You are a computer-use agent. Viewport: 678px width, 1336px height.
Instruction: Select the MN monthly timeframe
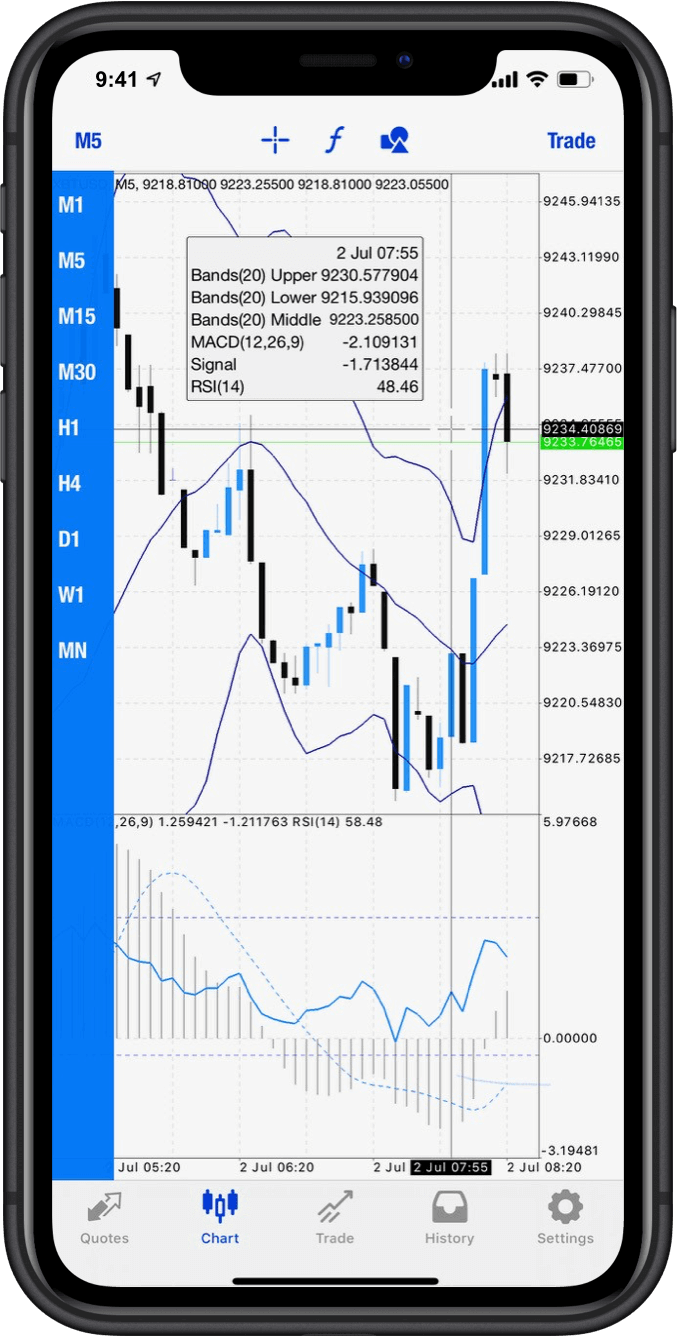[72, 651]
